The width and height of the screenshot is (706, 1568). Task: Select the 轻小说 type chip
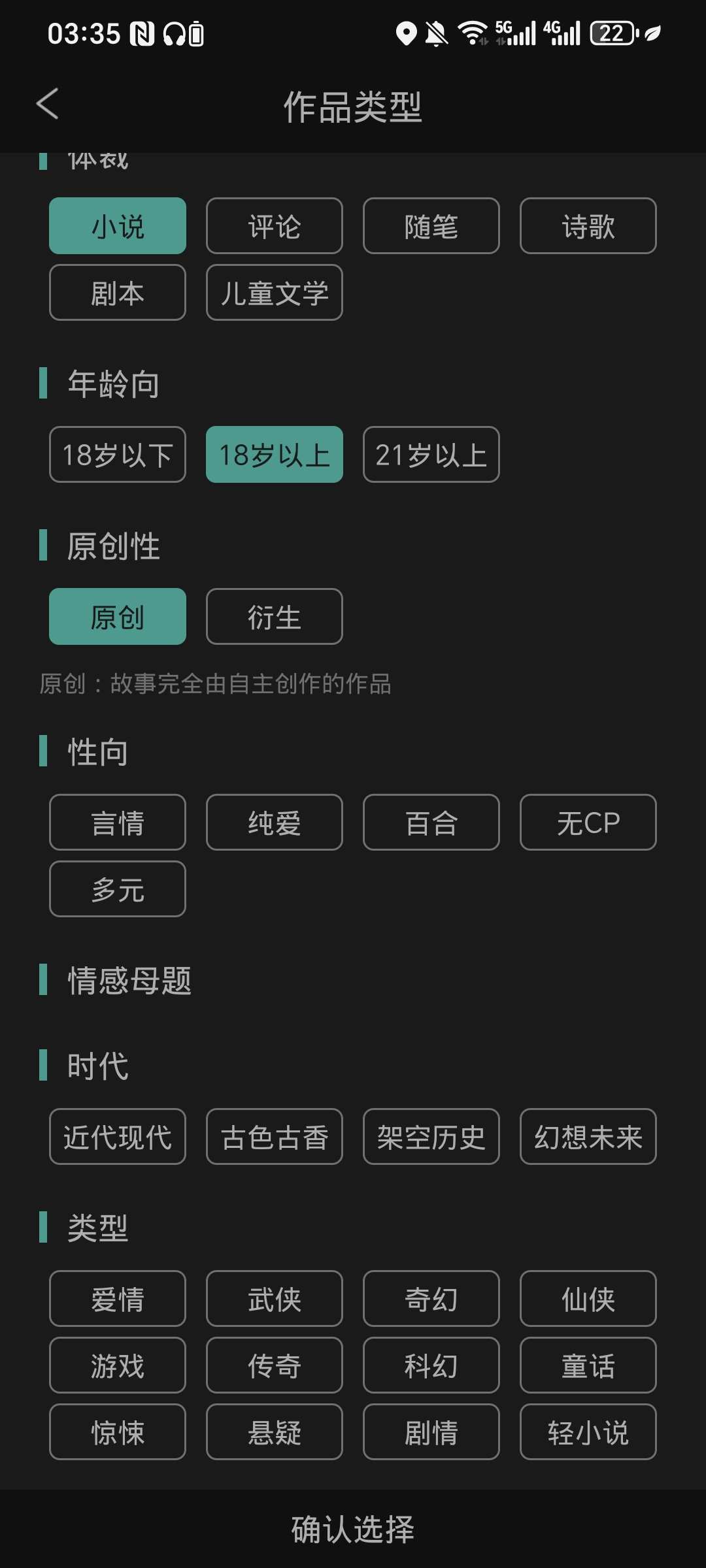588,1432
